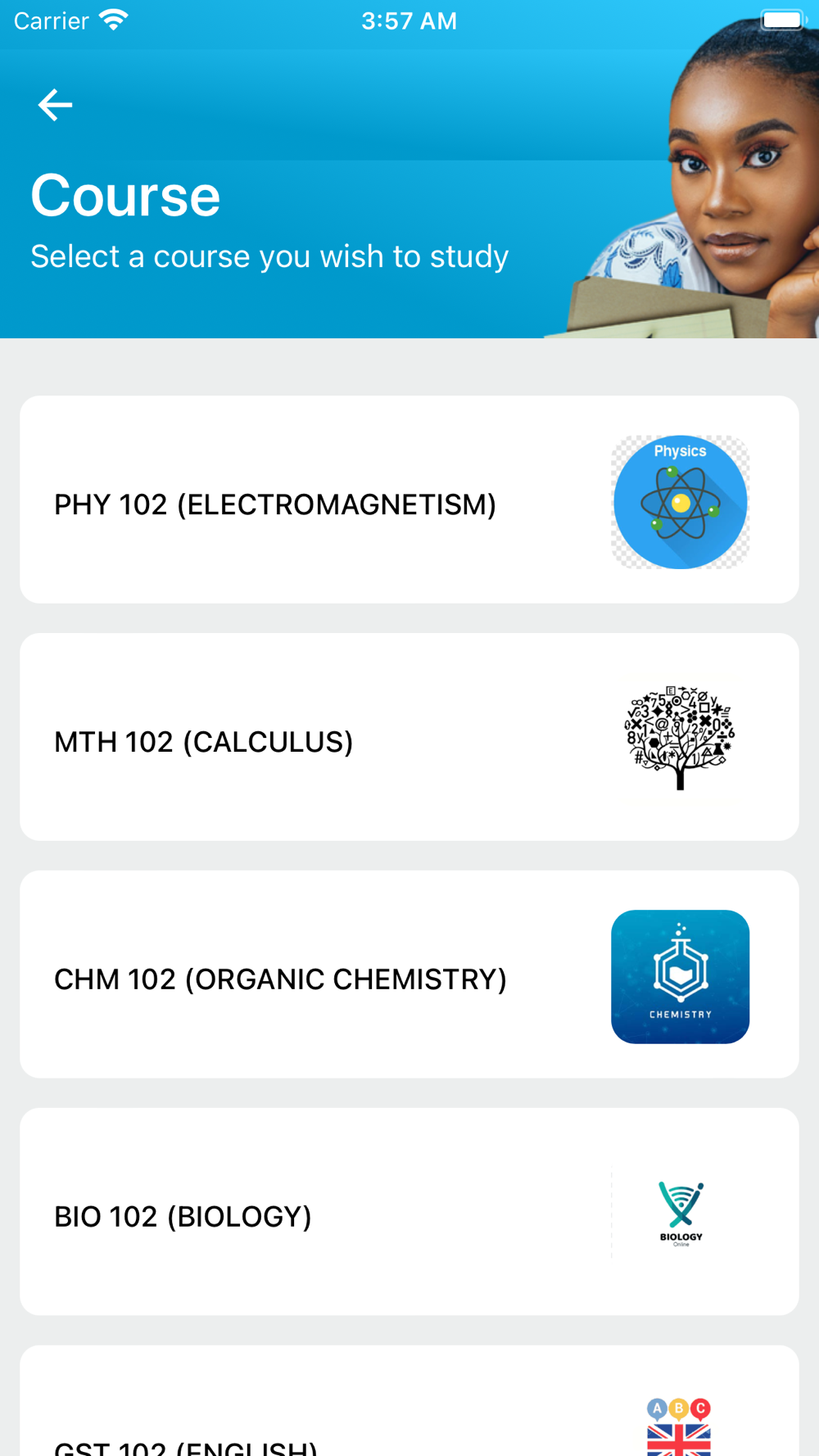Open BIO 102 (Biology) course card

coord(409,1212)
